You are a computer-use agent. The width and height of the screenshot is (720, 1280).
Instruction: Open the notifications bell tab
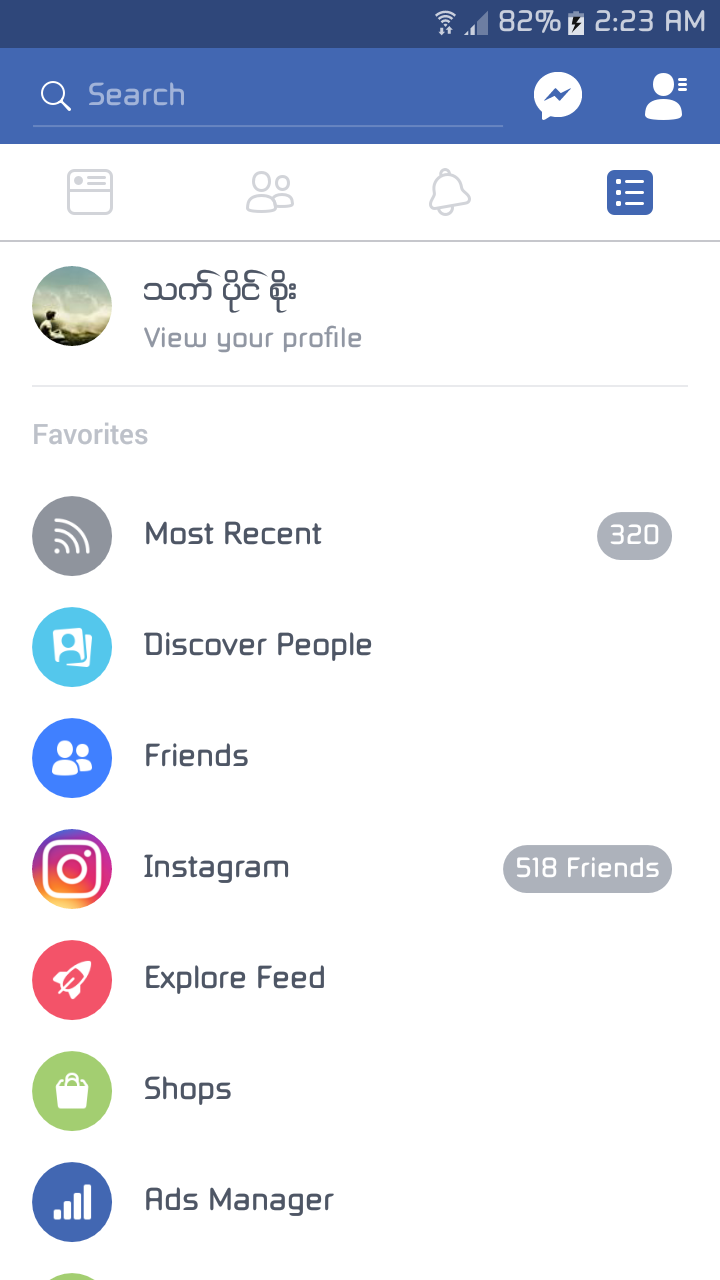(x=450, y=192)
